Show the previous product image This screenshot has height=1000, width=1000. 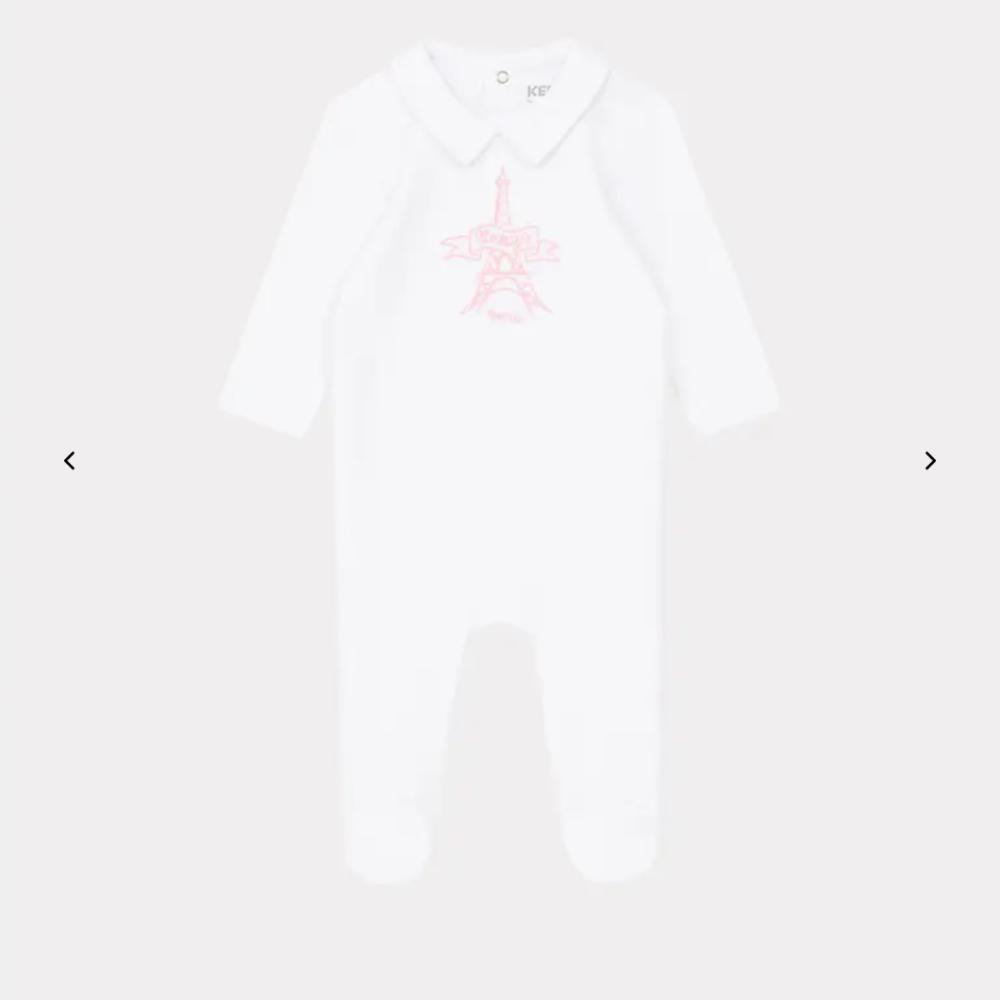pyautogui.click(x=69, y=461)
